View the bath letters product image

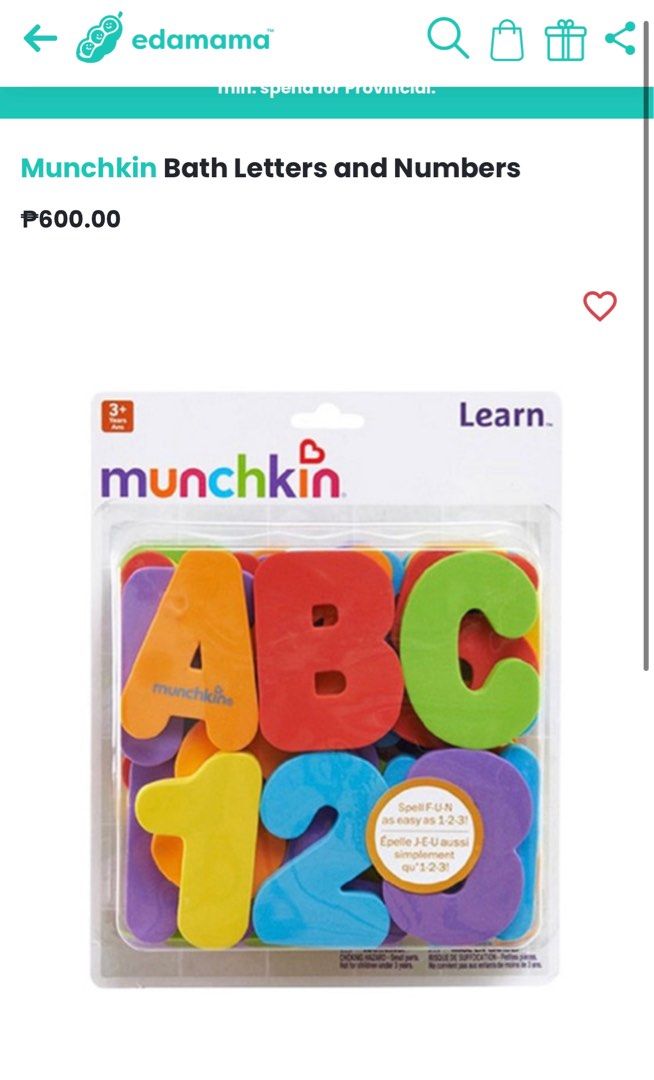[326, 690]
